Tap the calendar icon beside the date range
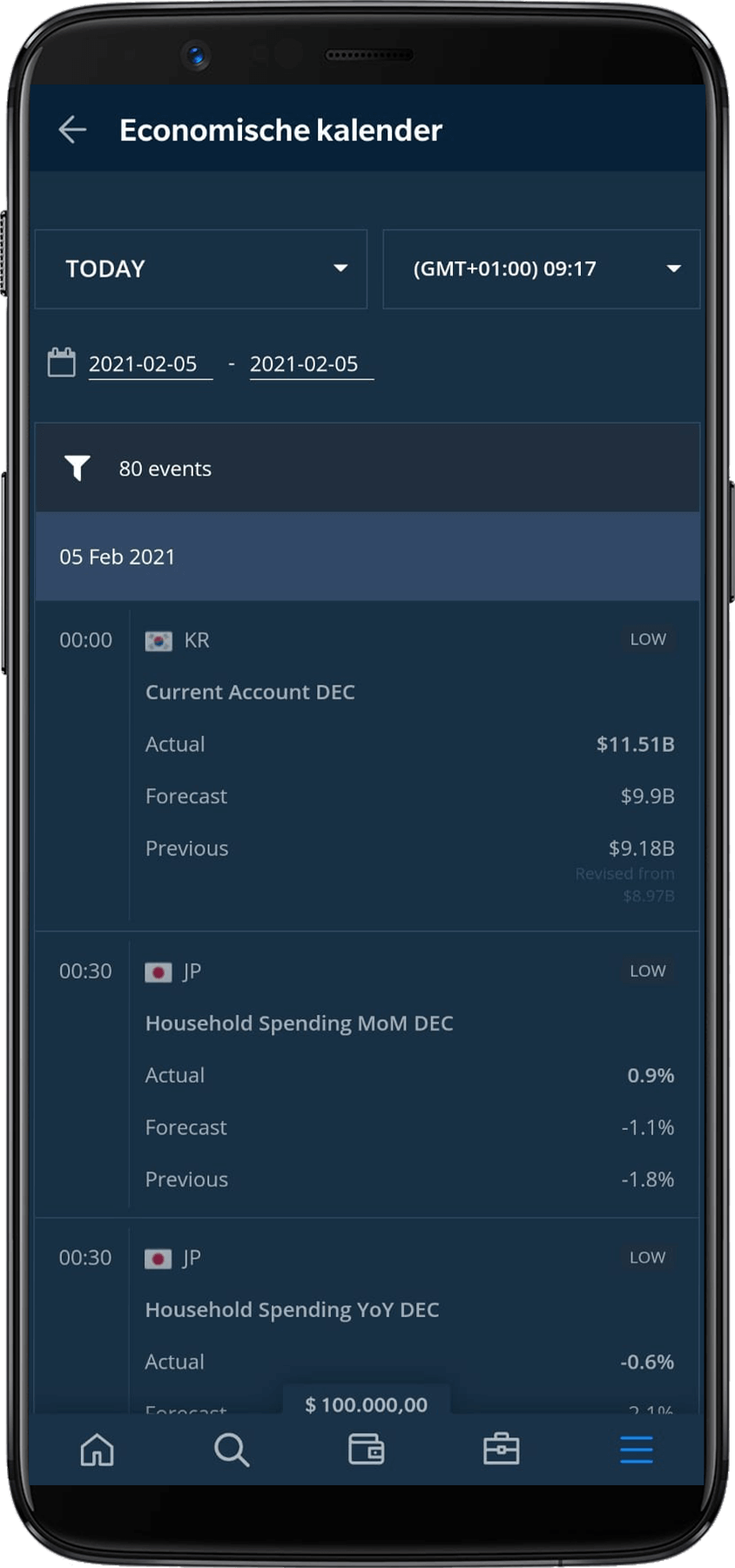Screen dimensions: 735x1568 (x=62, y=362)
